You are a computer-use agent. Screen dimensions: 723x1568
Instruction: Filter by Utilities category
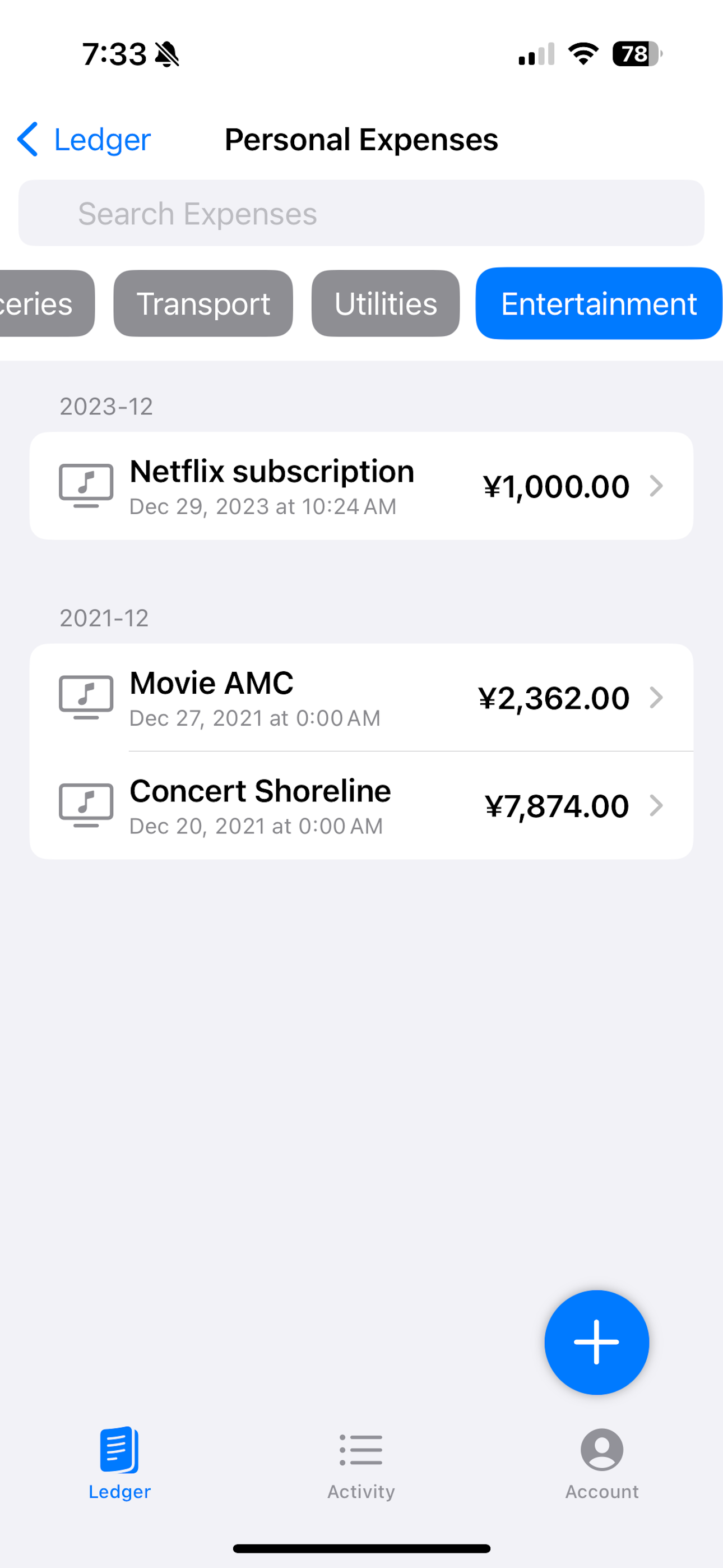pyautogui.click(x=386, y=303)
